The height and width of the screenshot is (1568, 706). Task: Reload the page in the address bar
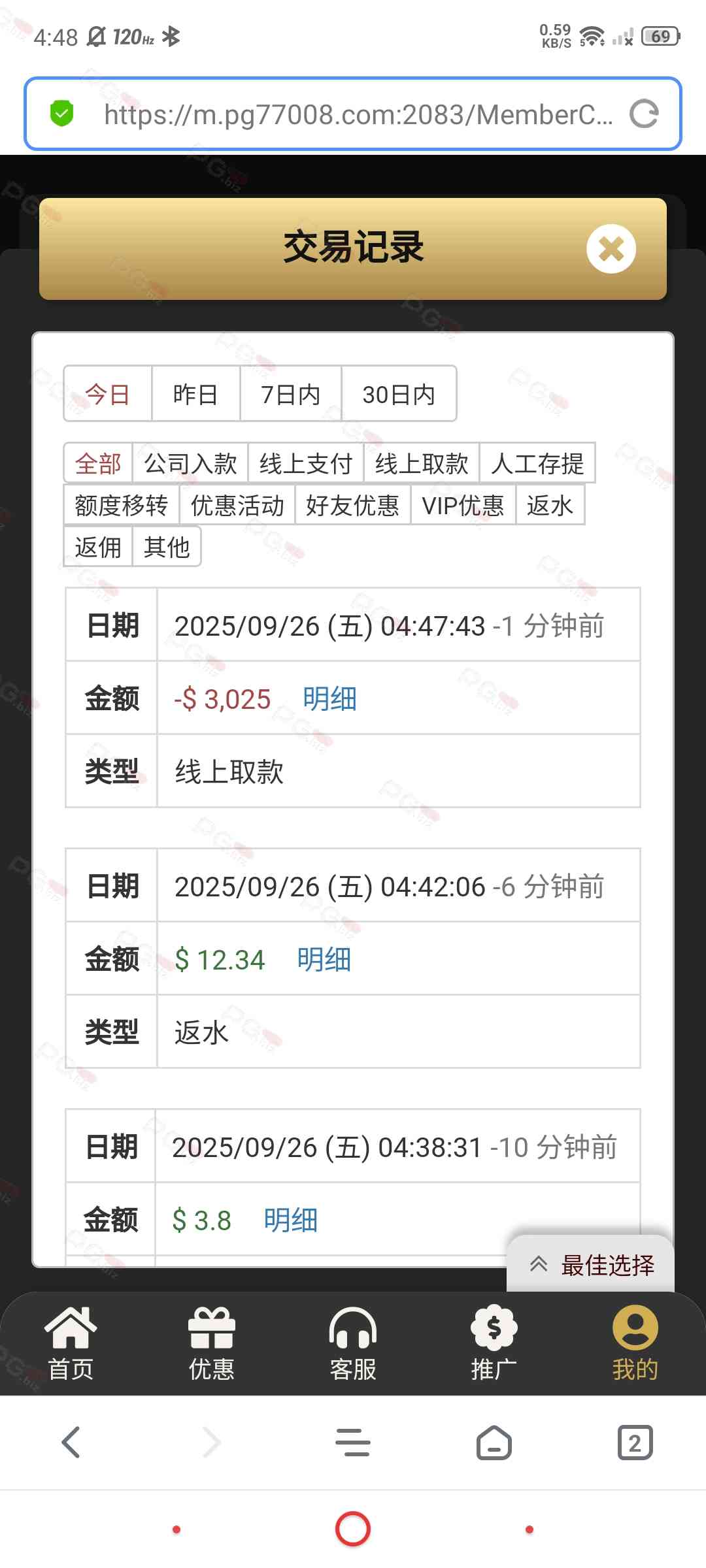[644, 114]
